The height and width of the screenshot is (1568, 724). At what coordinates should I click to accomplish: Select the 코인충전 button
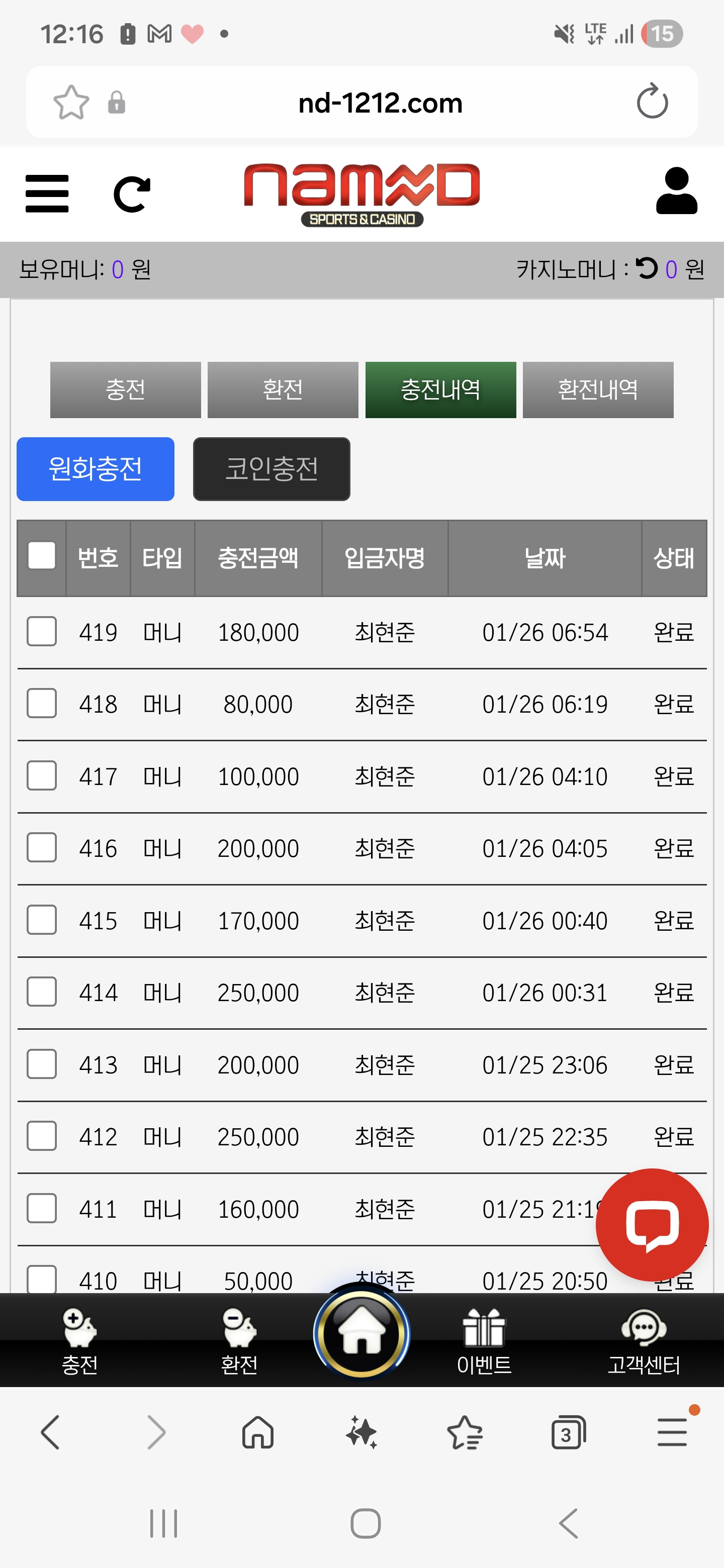271,469
